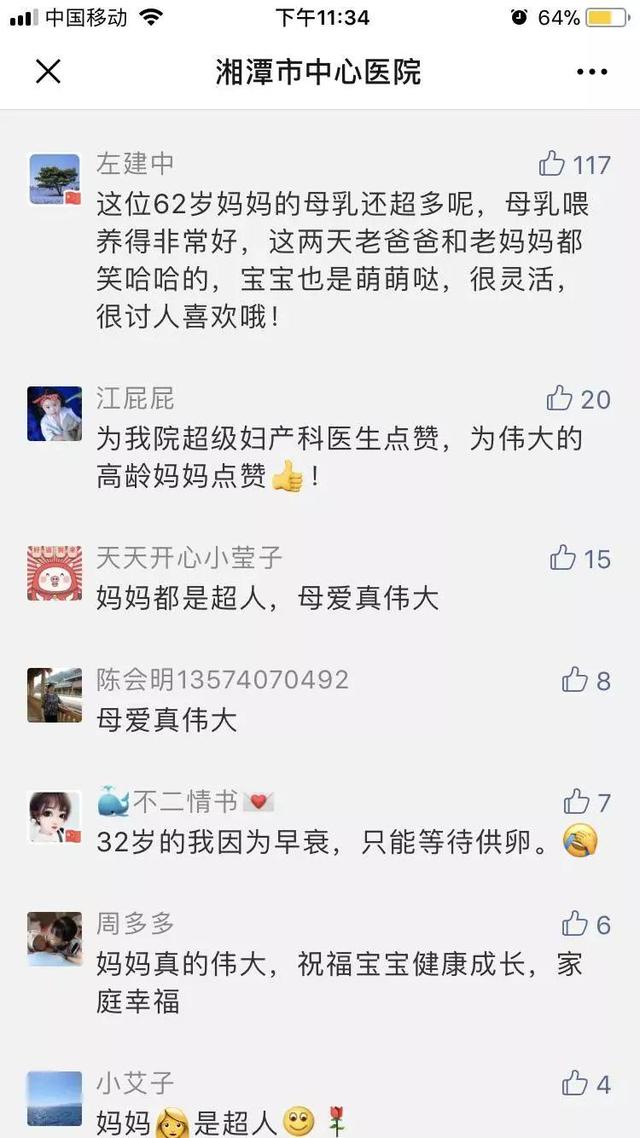Viewport: 640px width, 1138px height.
Task: Like 不二情书's comment
Action: pos(577,801)
